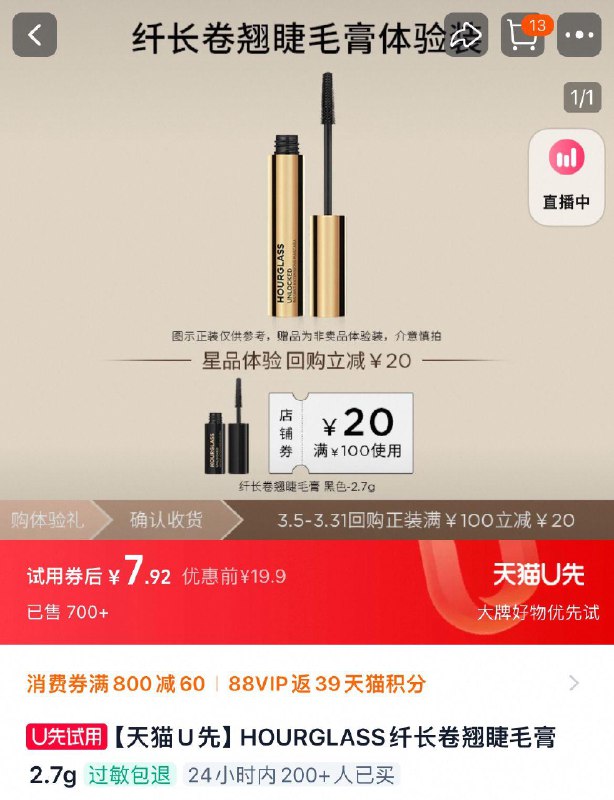This screenshot has width=614, height=800.
Task: Open the shopping cart with 13 items
Action: click(523, 36)
